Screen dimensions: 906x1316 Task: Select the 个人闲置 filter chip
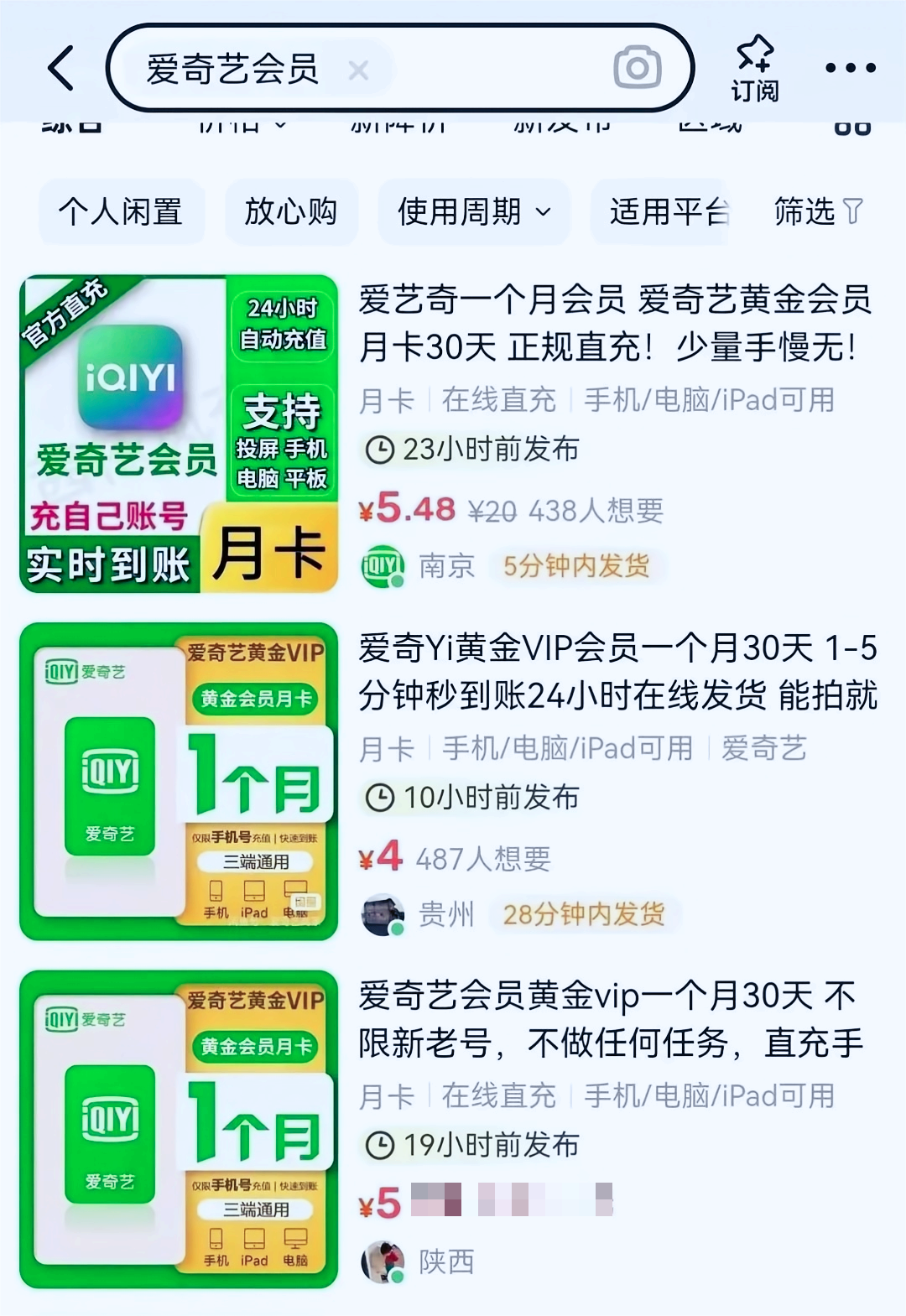(121, 211)
